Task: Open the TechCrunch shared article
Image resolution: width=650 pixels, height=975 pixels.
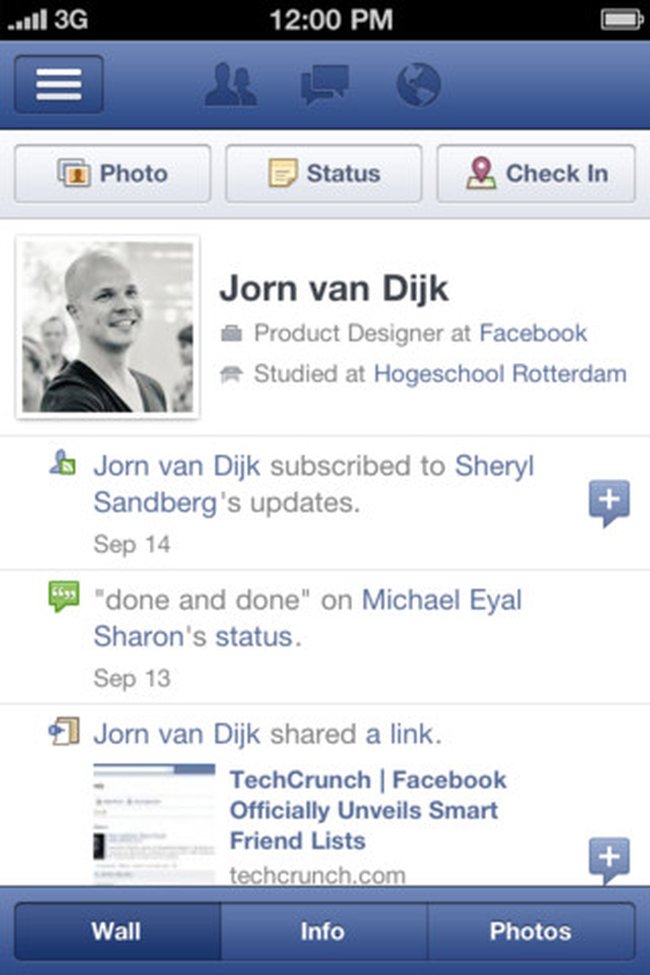Action: coord(367,810)
